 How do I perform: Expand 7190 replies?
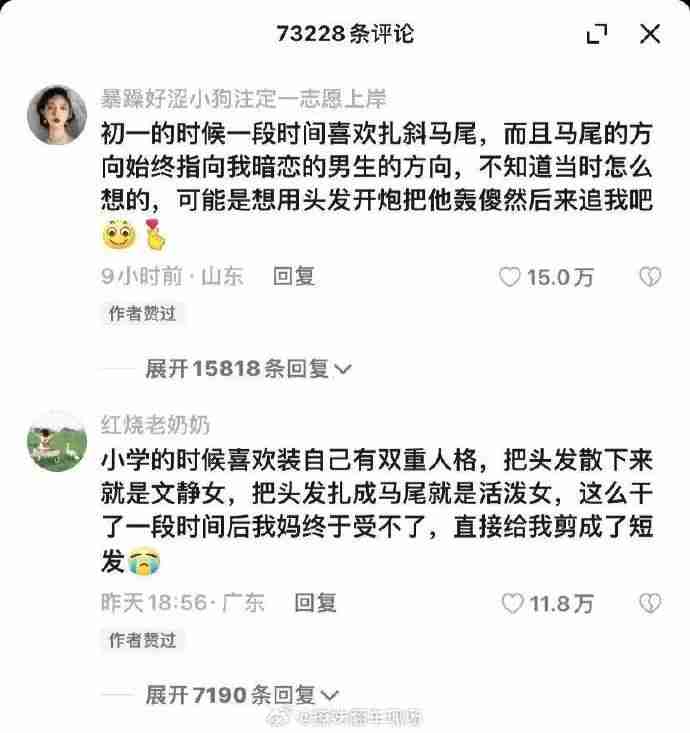point(241,694)
